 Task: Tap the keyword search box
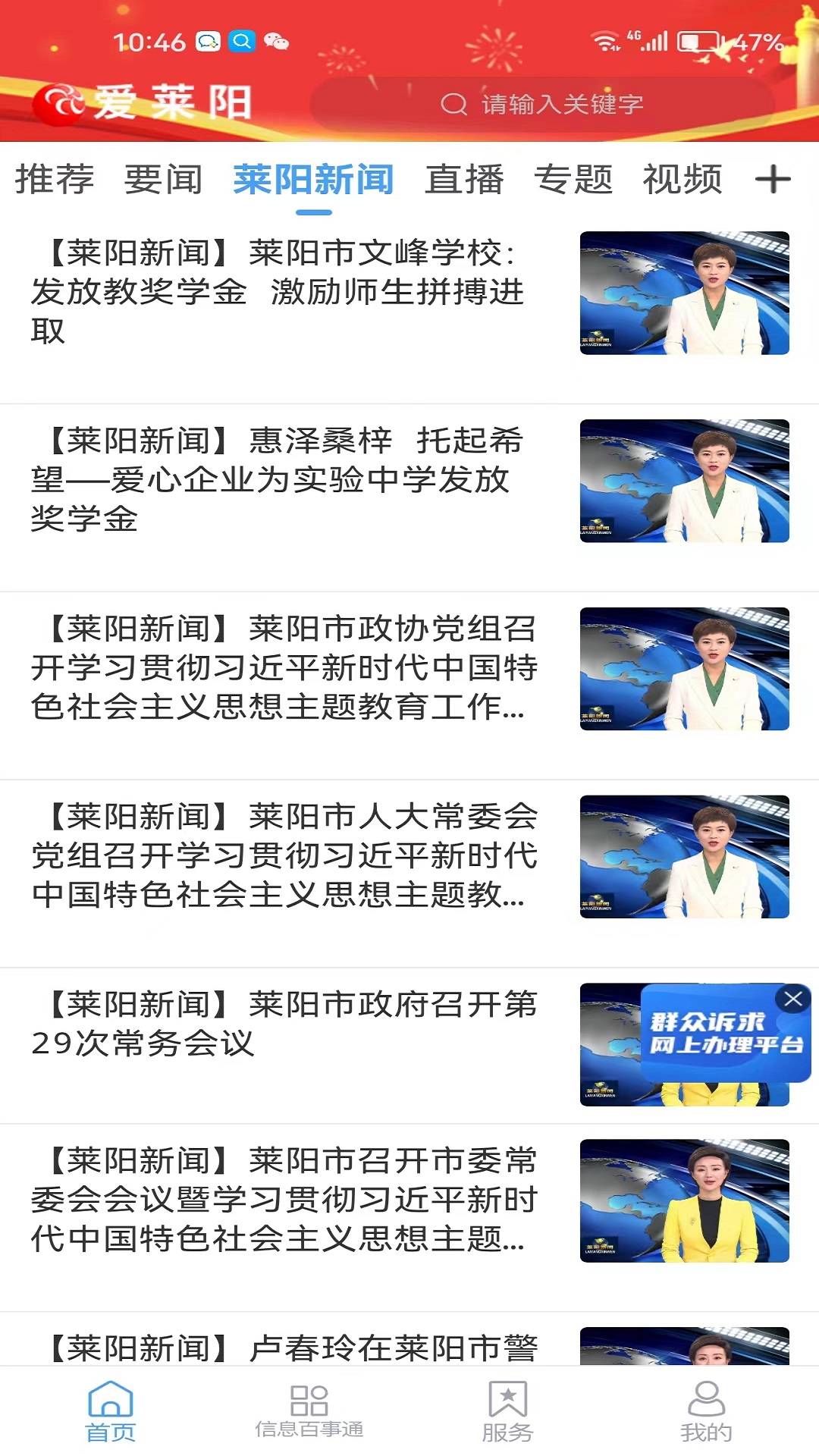tap(542, 104)
